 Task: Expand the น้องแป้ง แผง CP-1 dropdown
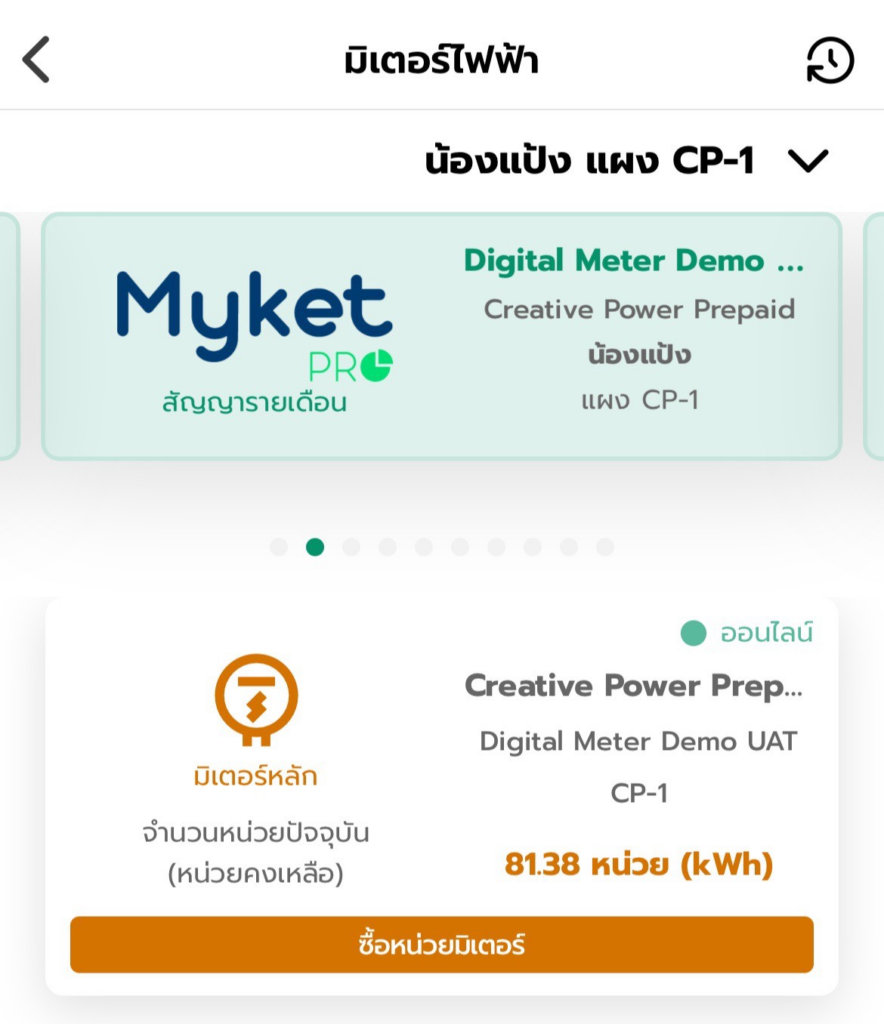click(808, 161)
